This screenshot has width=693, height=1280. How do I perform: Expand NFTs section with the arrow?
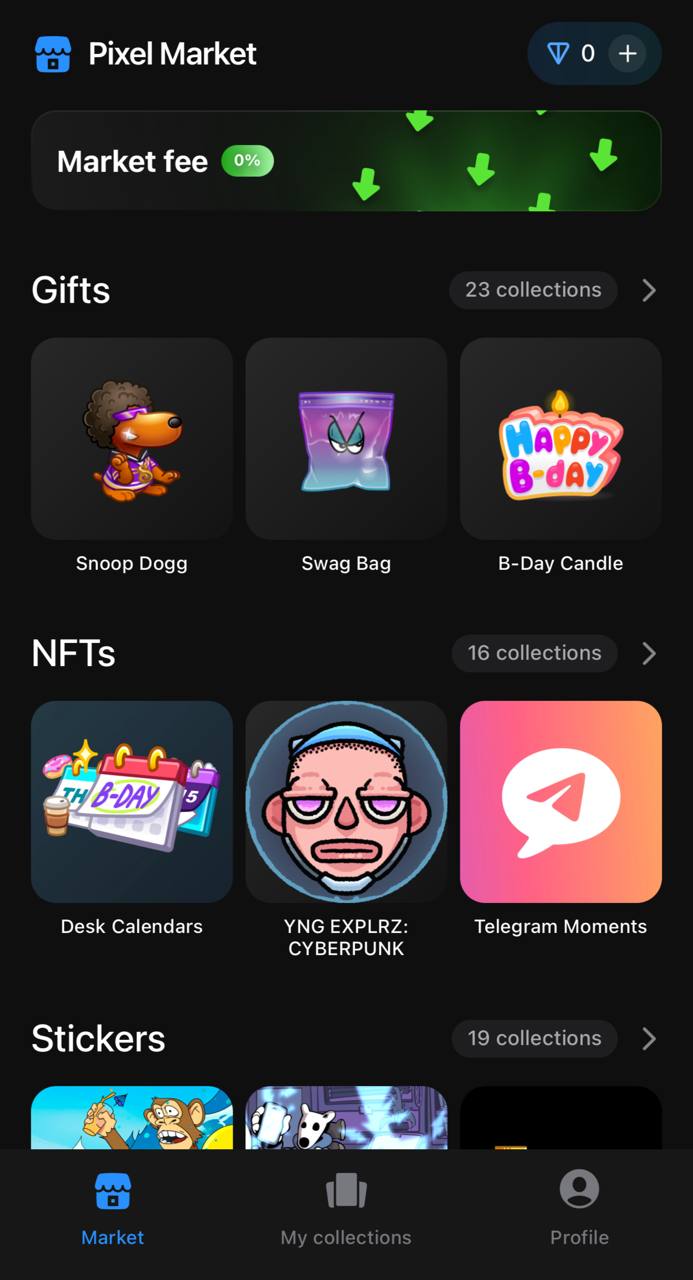[x=649, y=653]
